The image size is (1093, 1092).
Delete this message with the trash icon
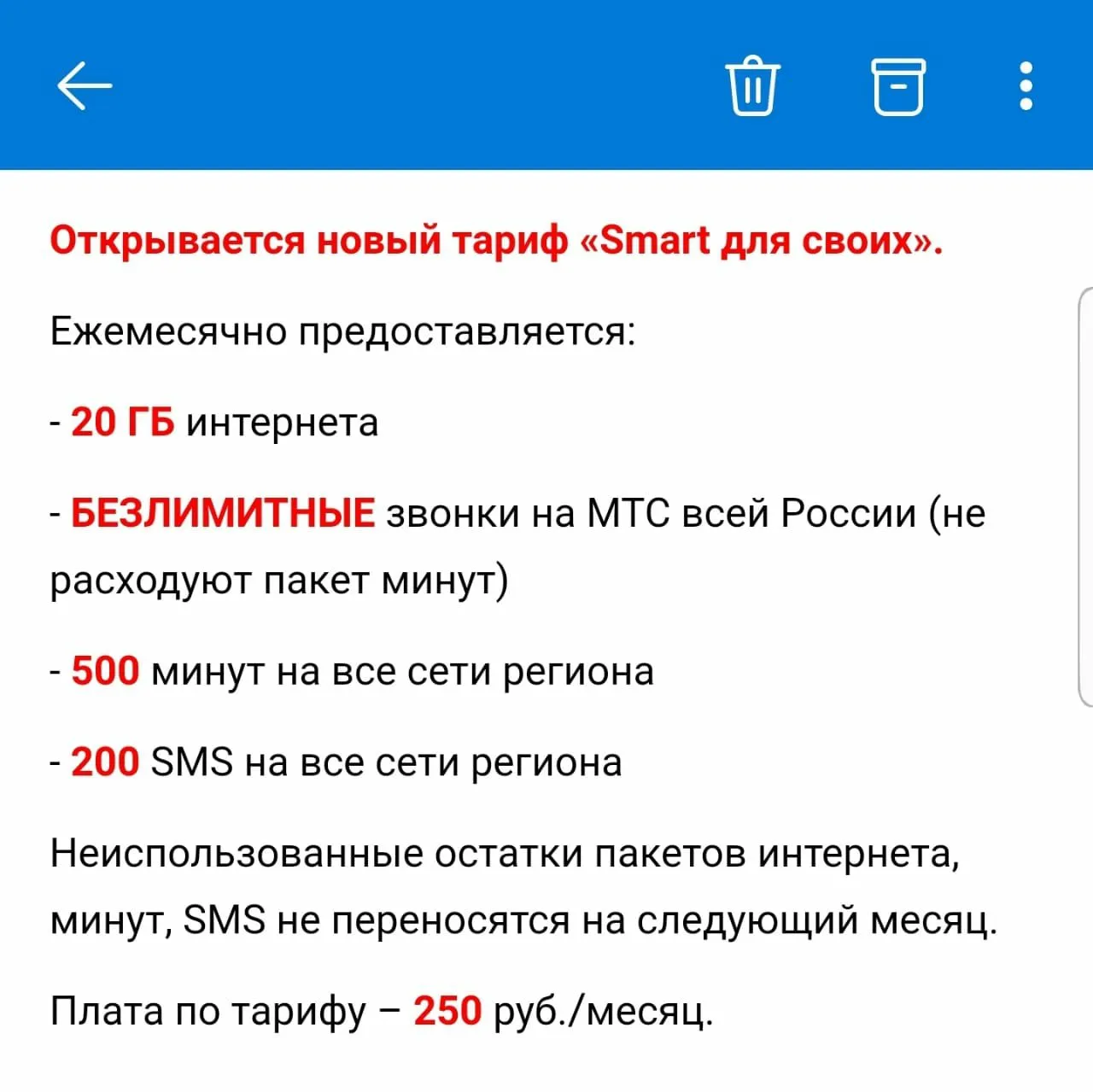(752, 85)
